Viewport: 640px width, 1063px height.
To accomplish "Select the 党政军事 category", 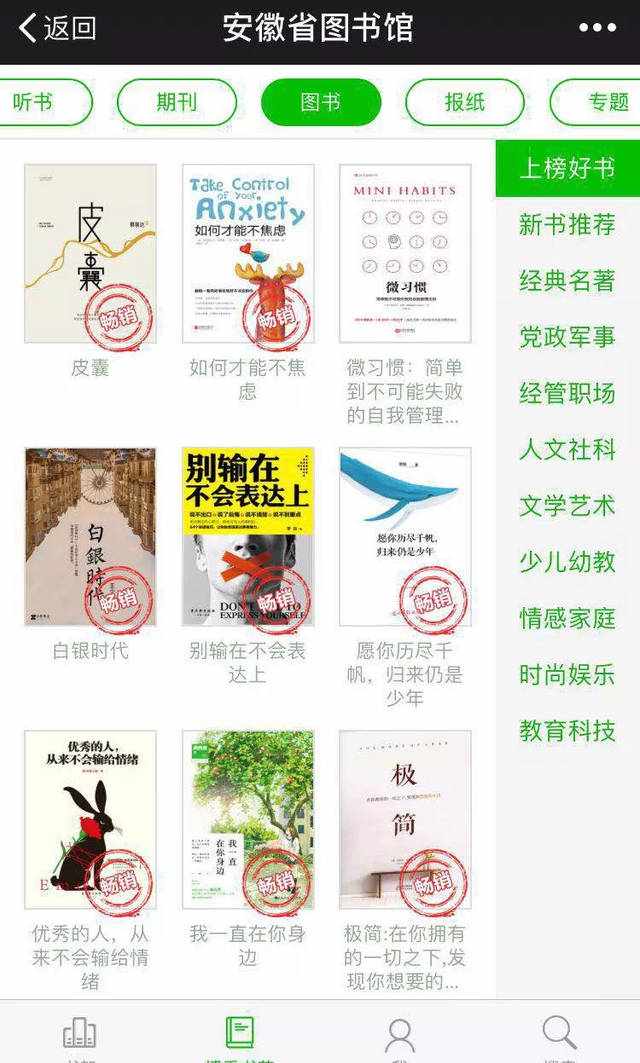I will pos(567,337).
